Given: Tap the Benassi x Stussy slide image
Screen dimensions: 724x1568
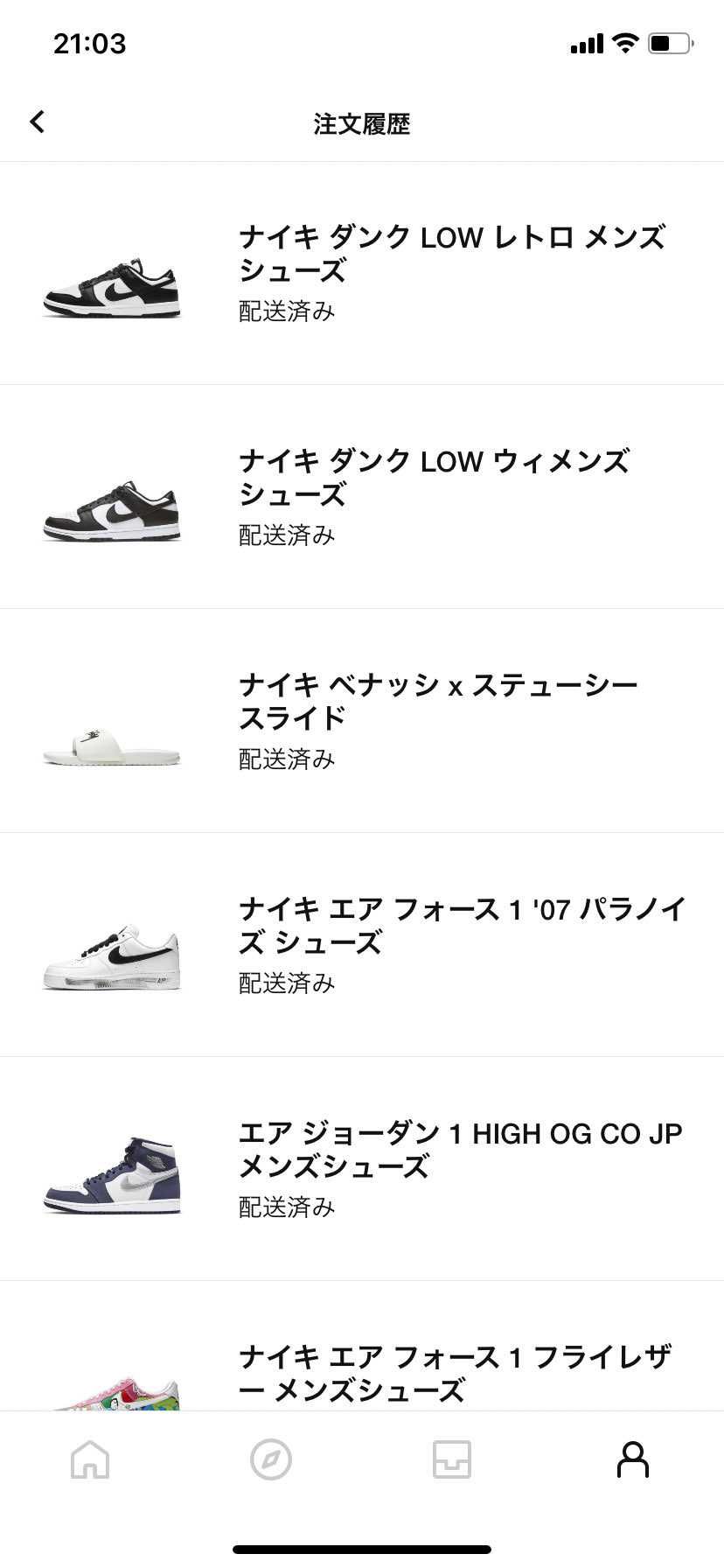Looking at the screenshot, I should click(x=113, y=738).
